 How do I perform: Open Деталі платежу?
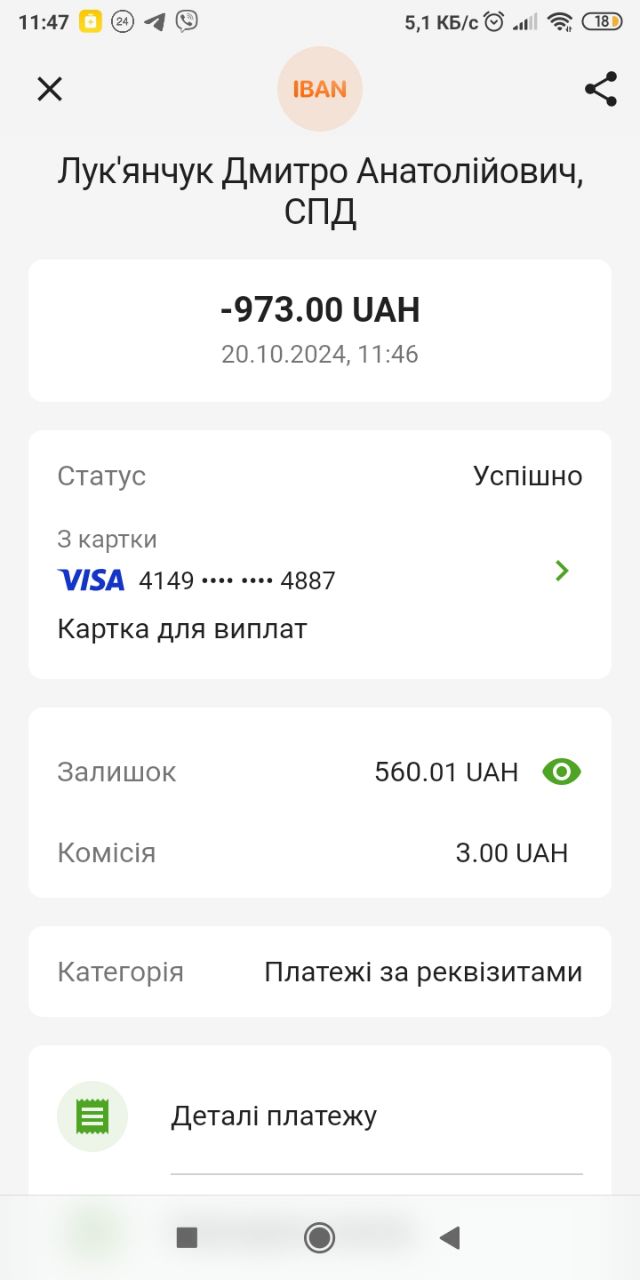tap(320, 1116)
